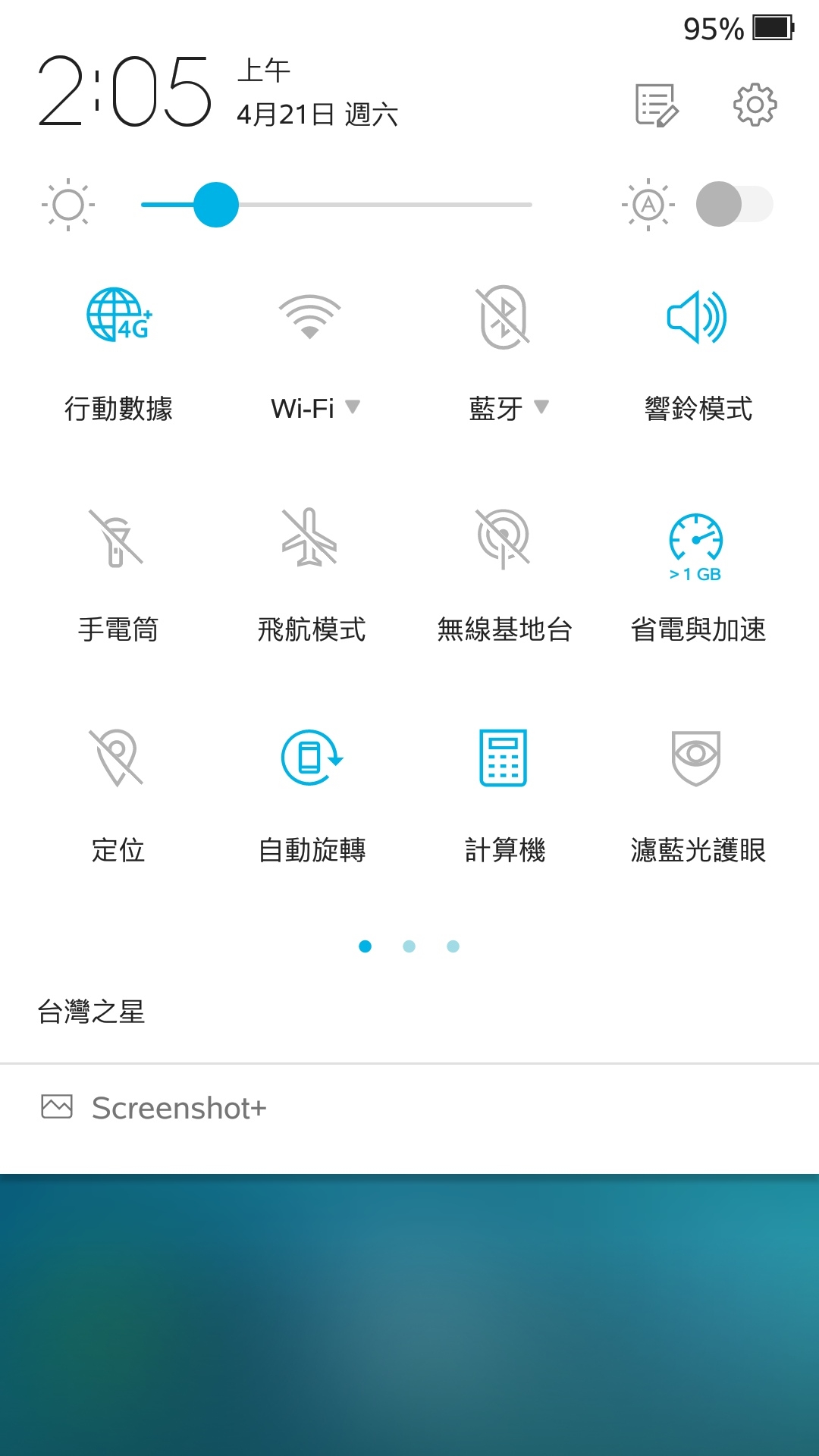Screen dimensions: 819x1456
Task: Expand the 藍牙 dropdown arrow
Action: coord(541,407)
